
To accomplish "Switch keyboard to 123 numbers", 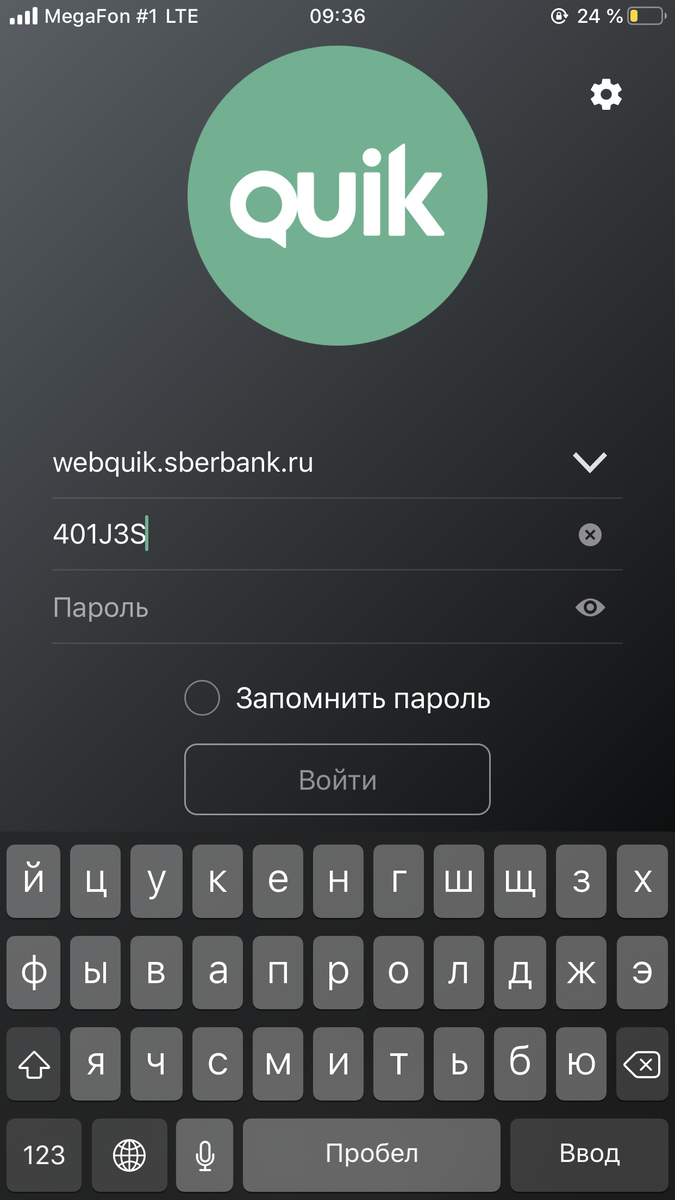I will click(x=44, y=1154).
